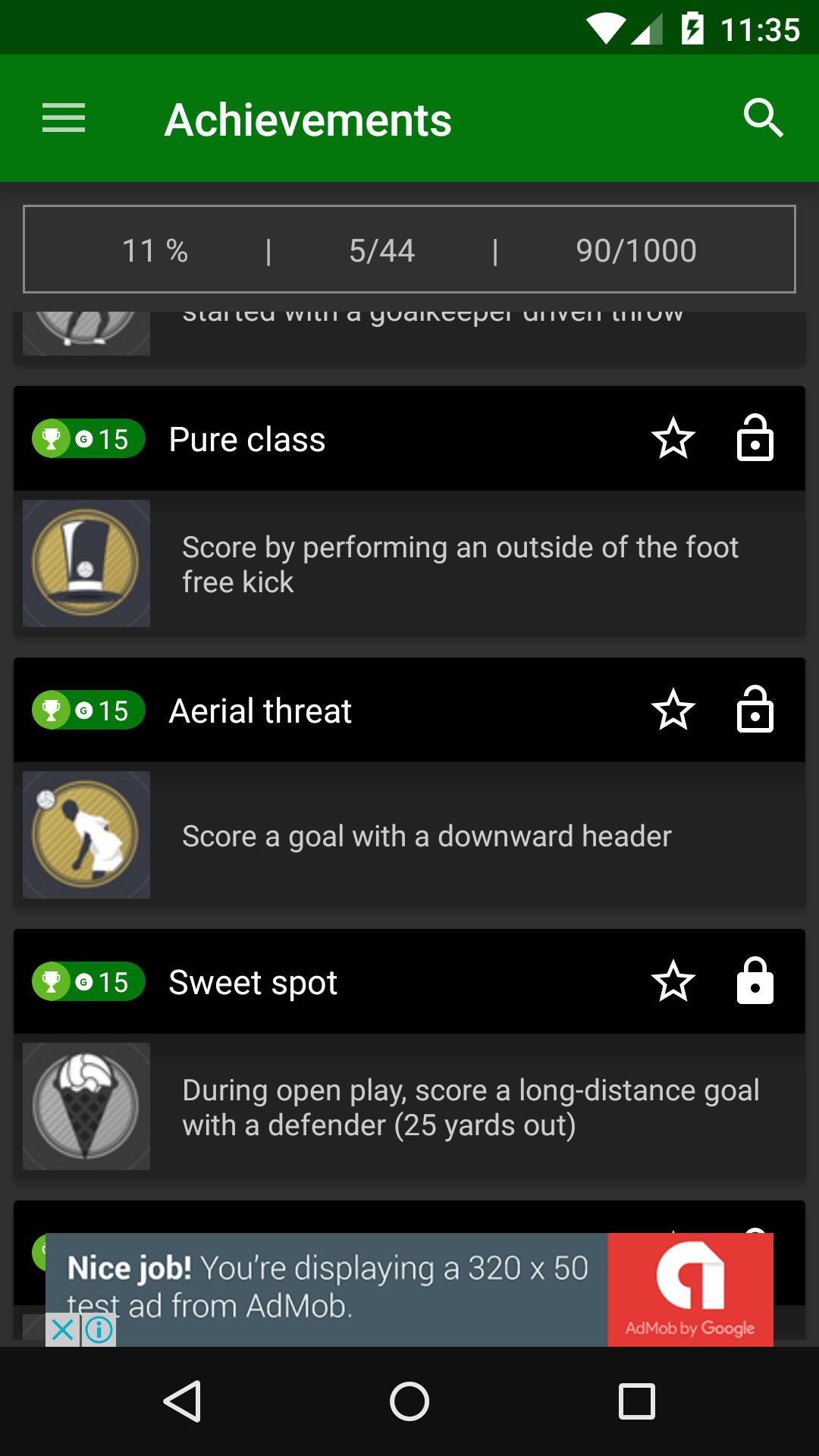The width and height of the screenshot is (819, 1456).
Task: Go to the home screen
Action: (409, 1401)
